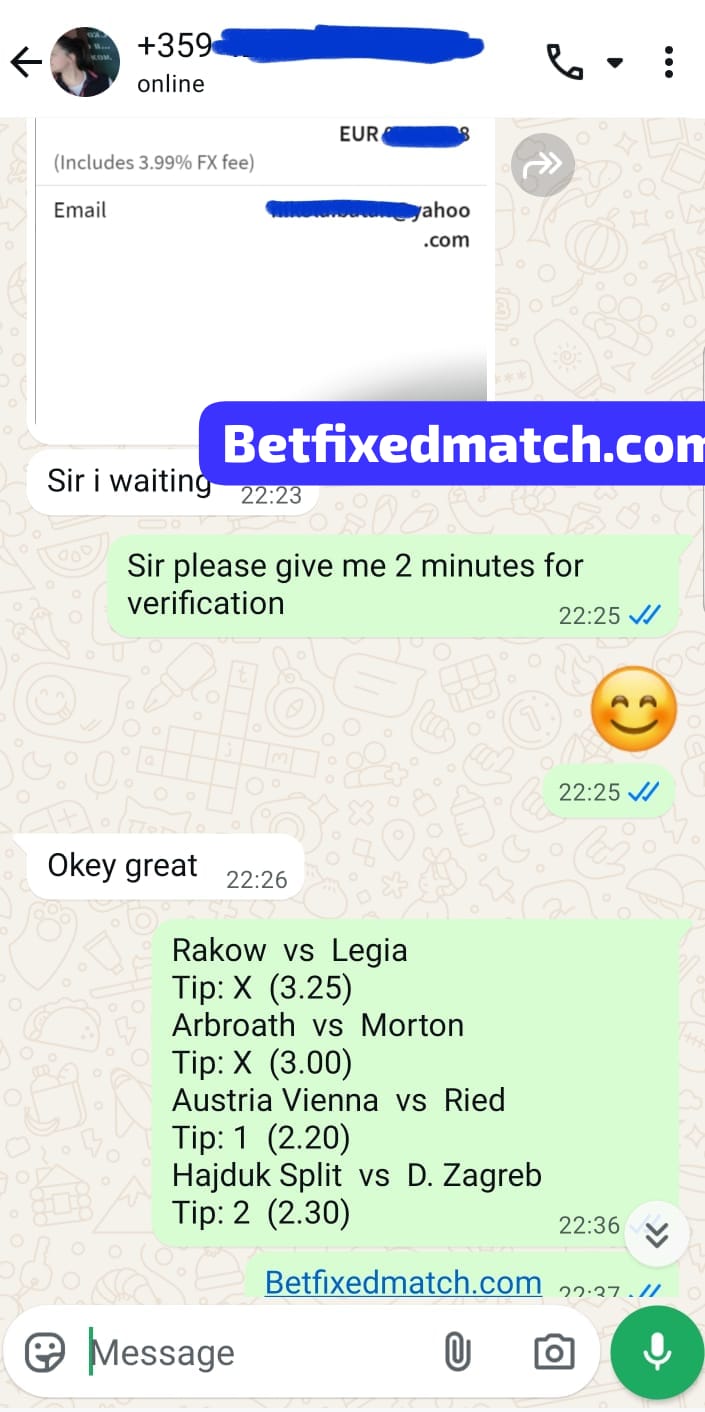Open the emoji and sticker picker
This screenshot has width=705, height=1412.
(x=45, y=1353)
